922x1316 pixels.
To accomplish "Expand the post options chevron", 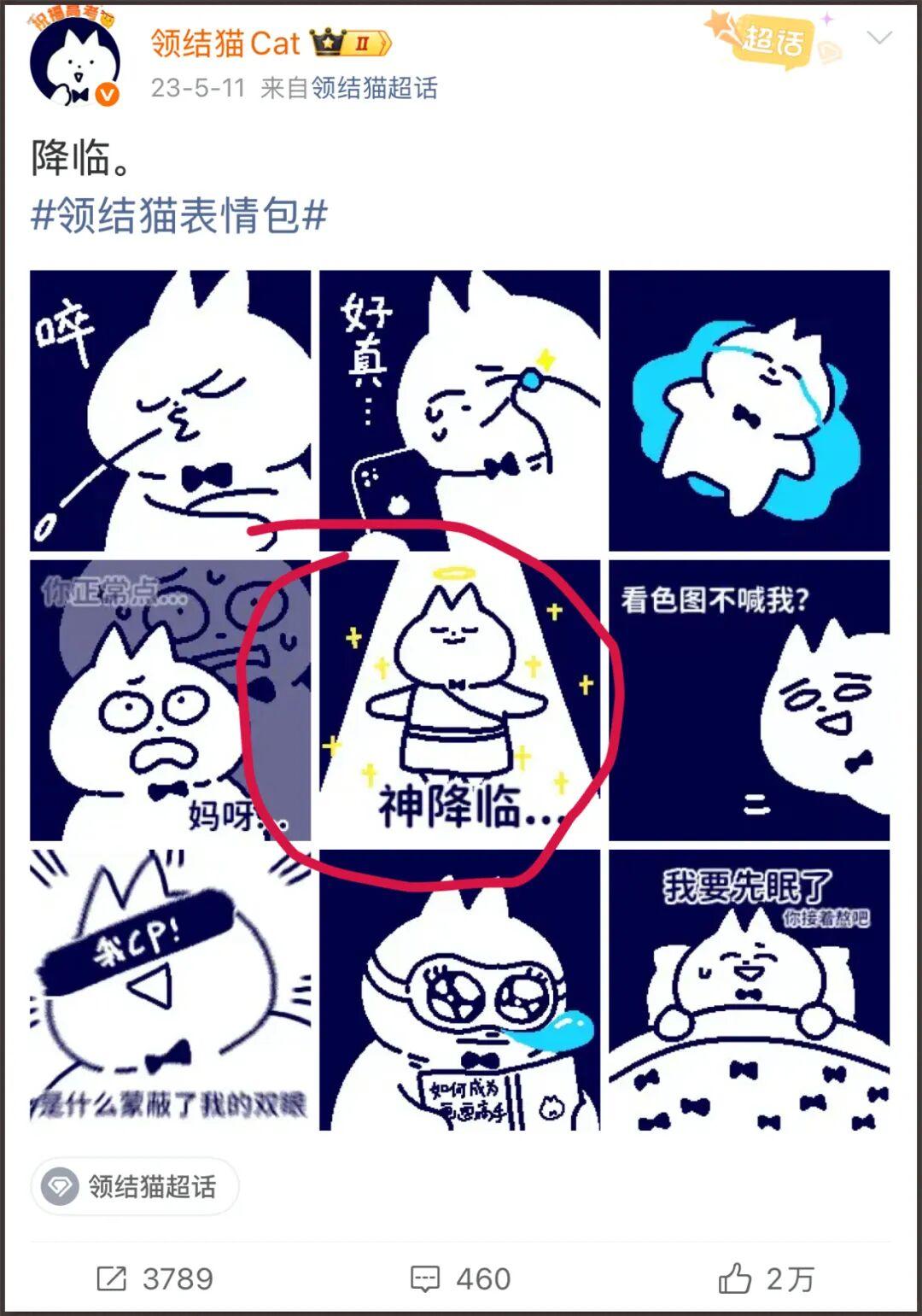I will tap(878, 38).
